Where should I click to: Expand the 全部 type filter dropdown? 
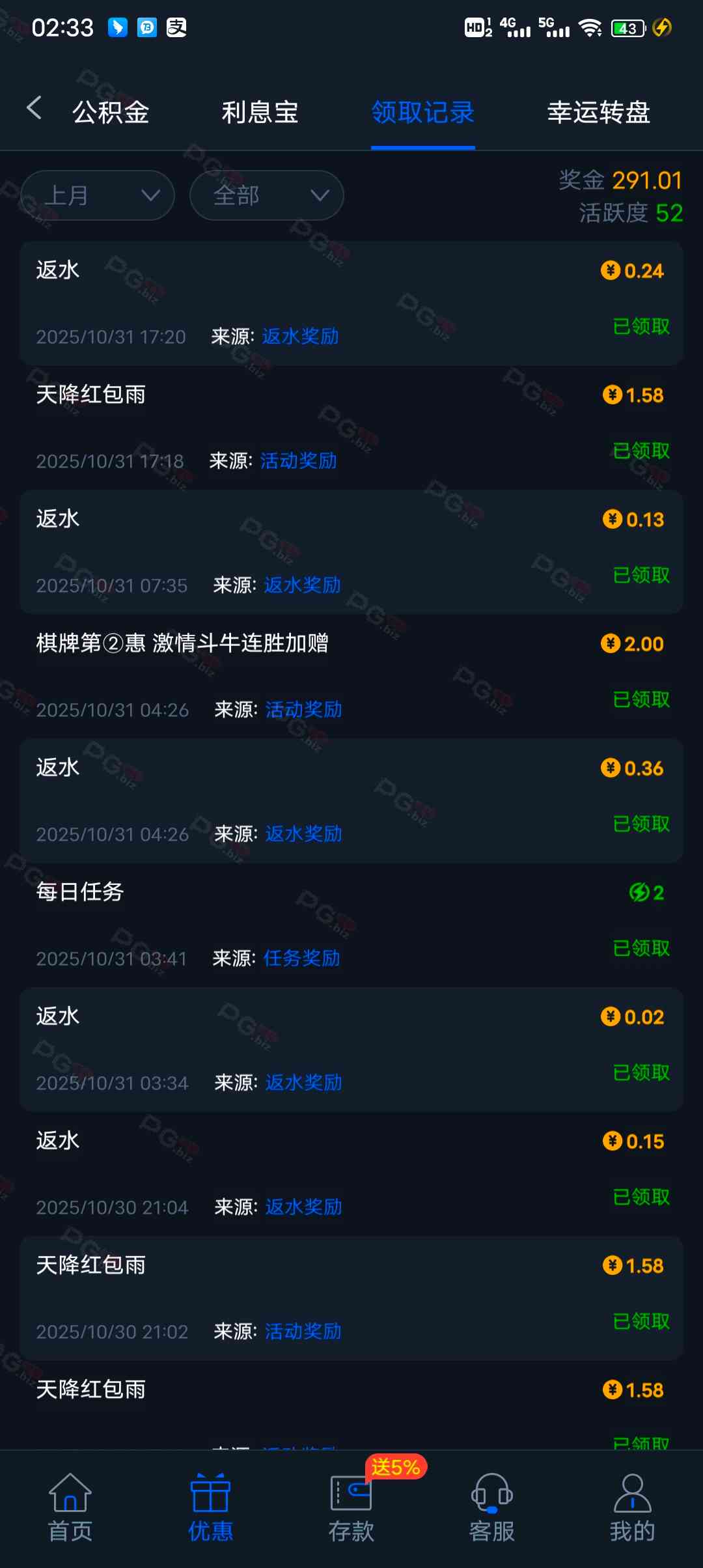[x=267, y=195]
